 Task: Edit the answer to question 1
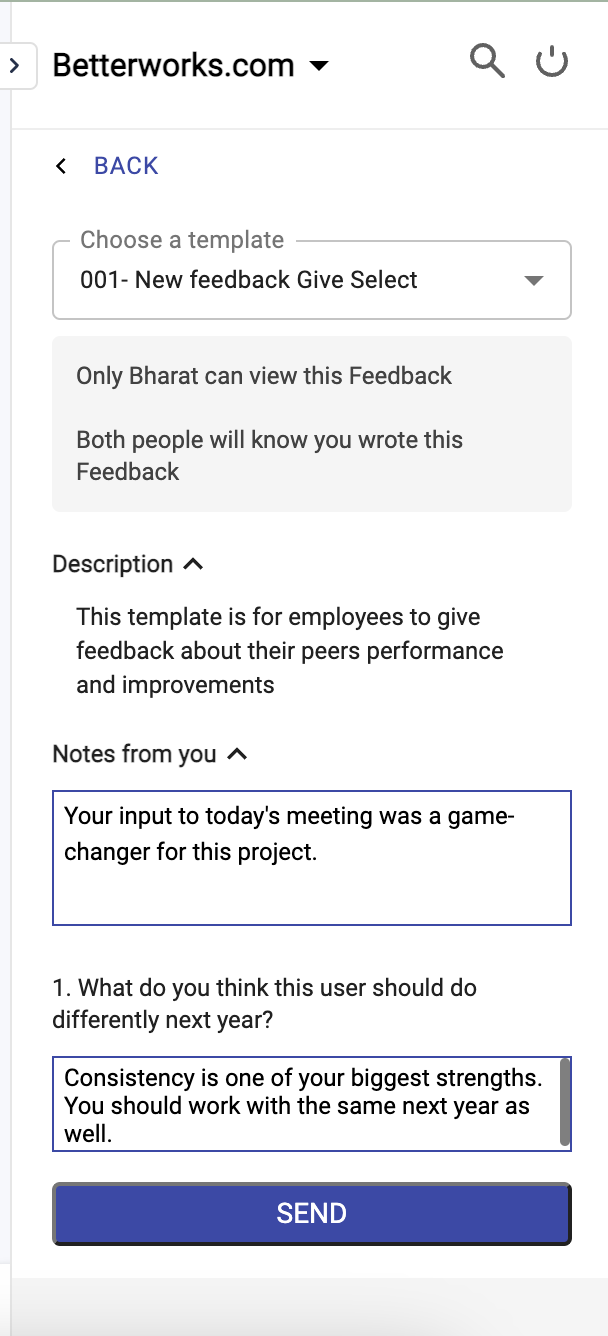[x=312, y=1104]
